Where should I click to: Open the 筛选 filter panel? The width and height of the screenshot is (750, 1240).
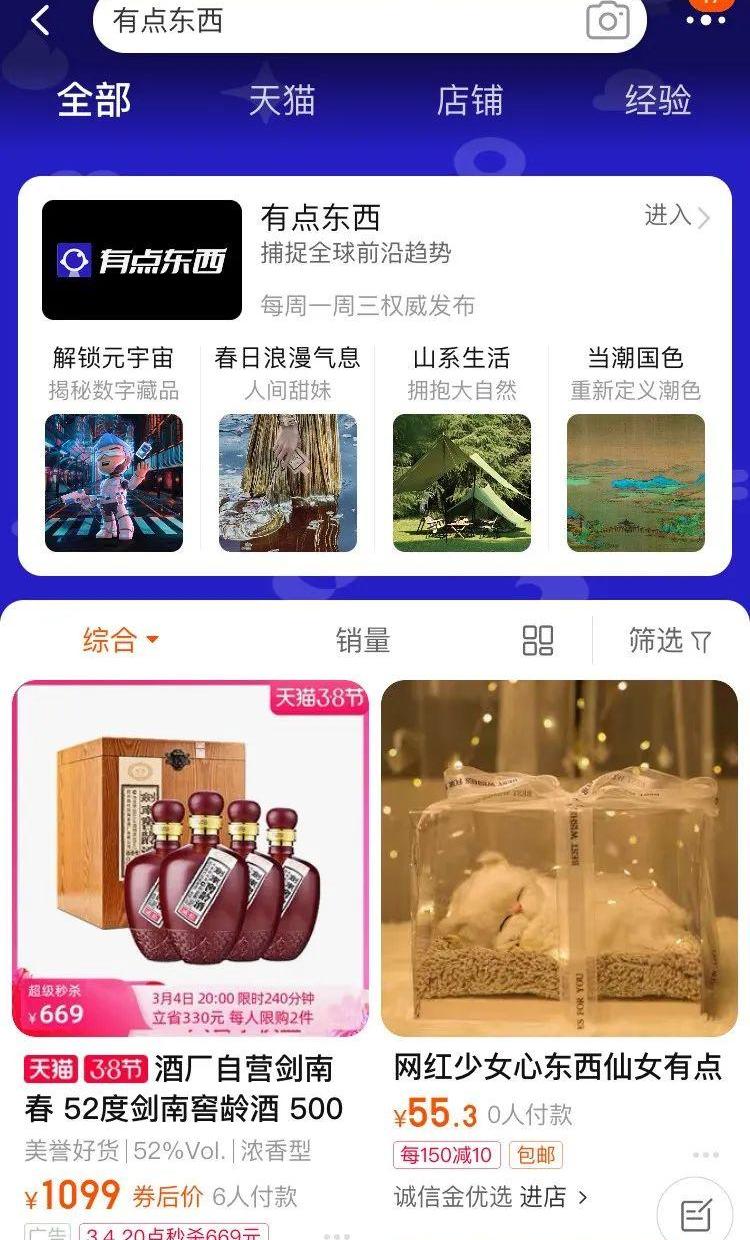(x=669, y=641)
